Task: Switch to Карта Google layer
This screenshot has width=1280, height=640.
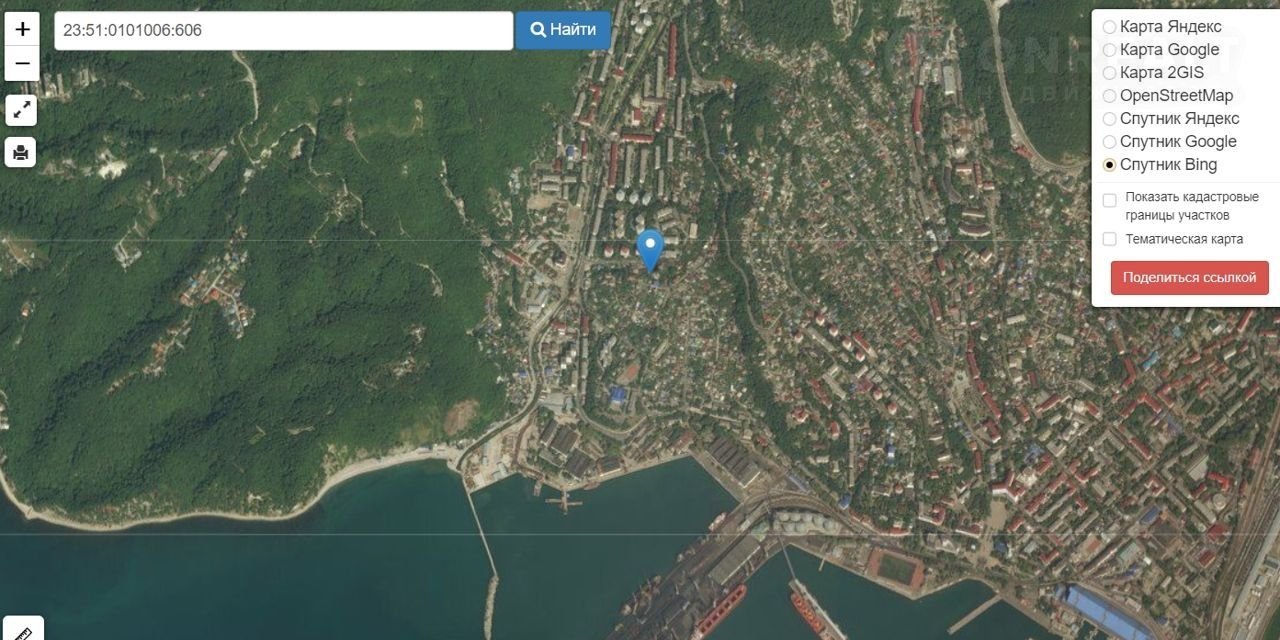Action: pos(1109,50)
